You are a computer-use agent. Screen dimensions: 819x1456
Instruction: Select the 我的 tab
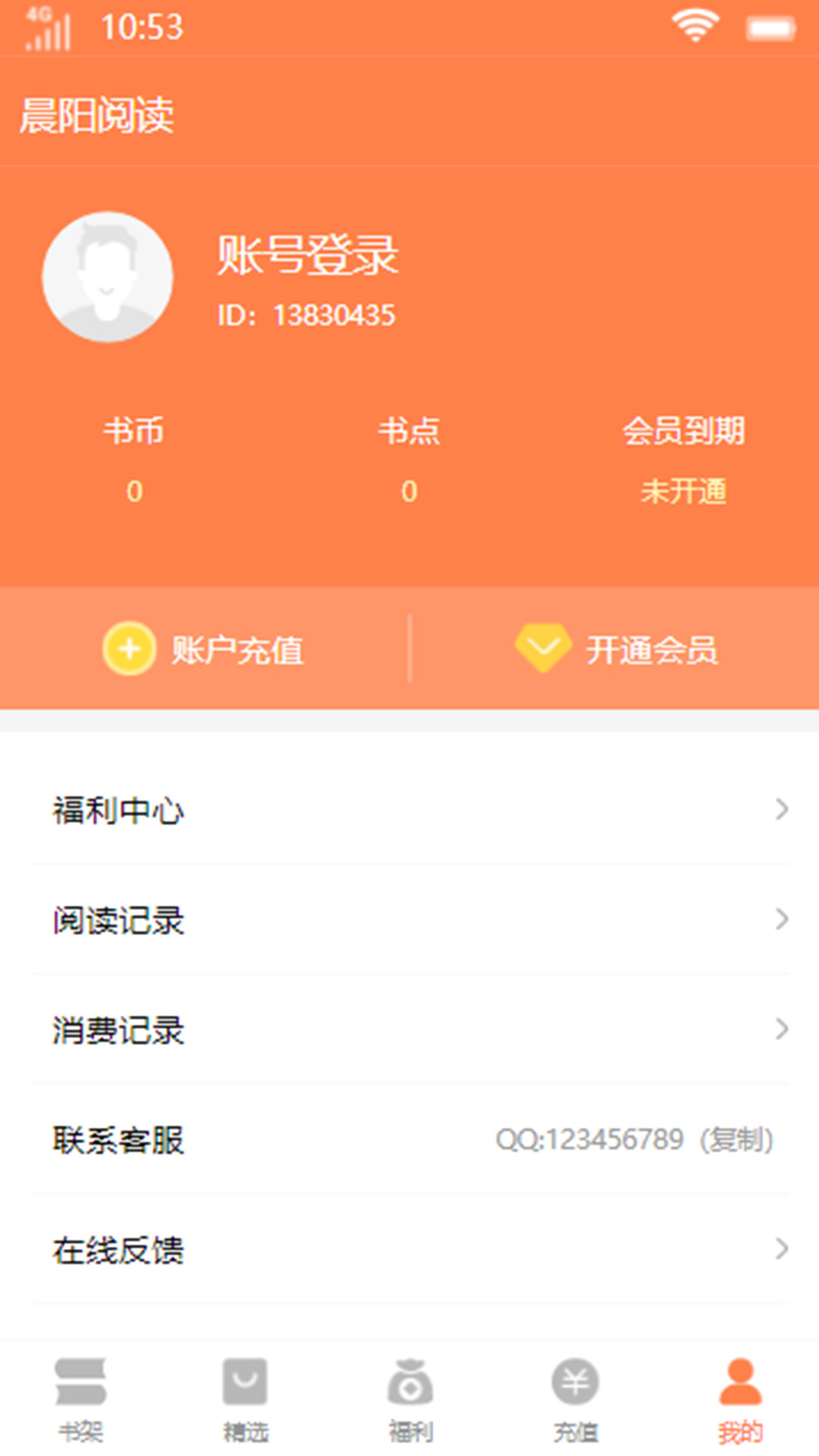pos(740,1399)
